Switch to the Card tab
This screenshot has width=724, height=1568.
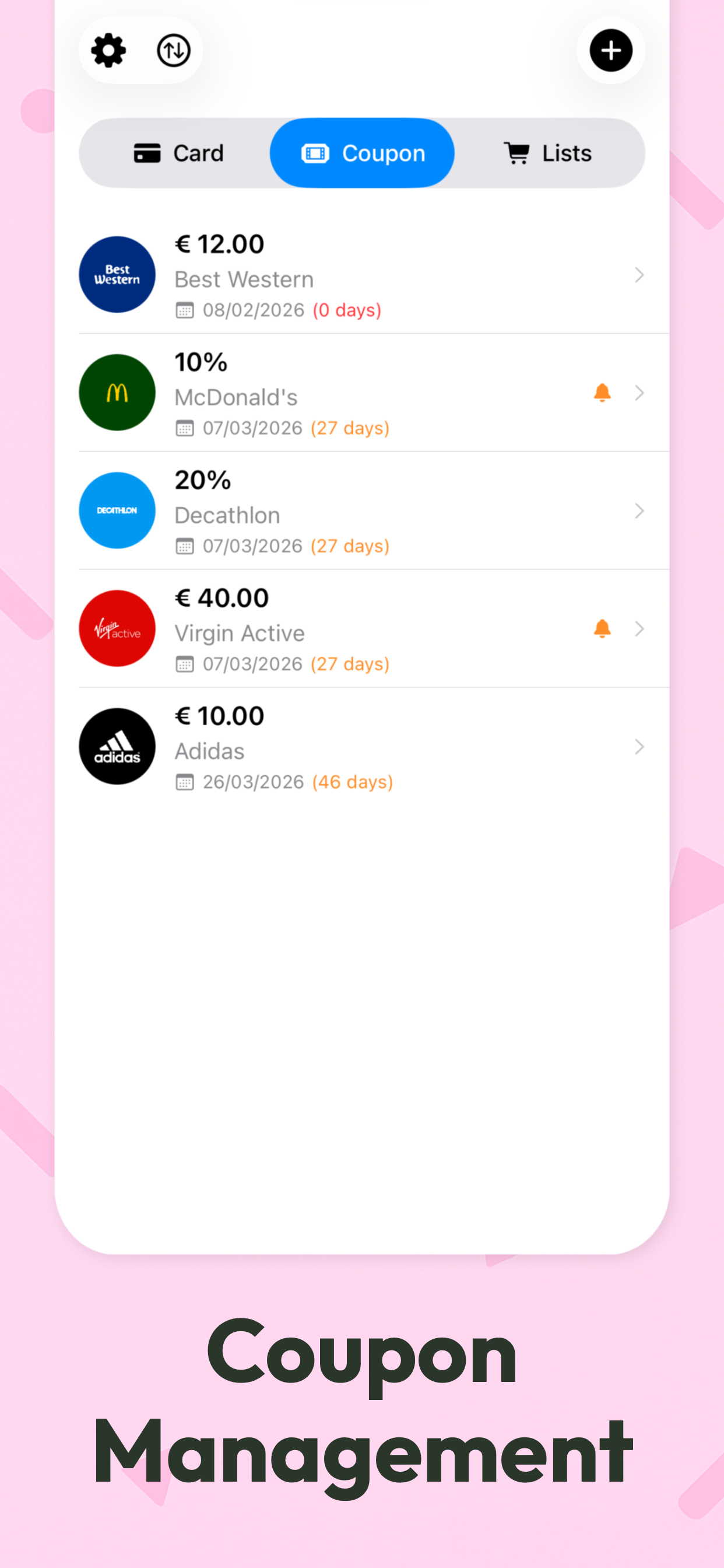[179, 153]
